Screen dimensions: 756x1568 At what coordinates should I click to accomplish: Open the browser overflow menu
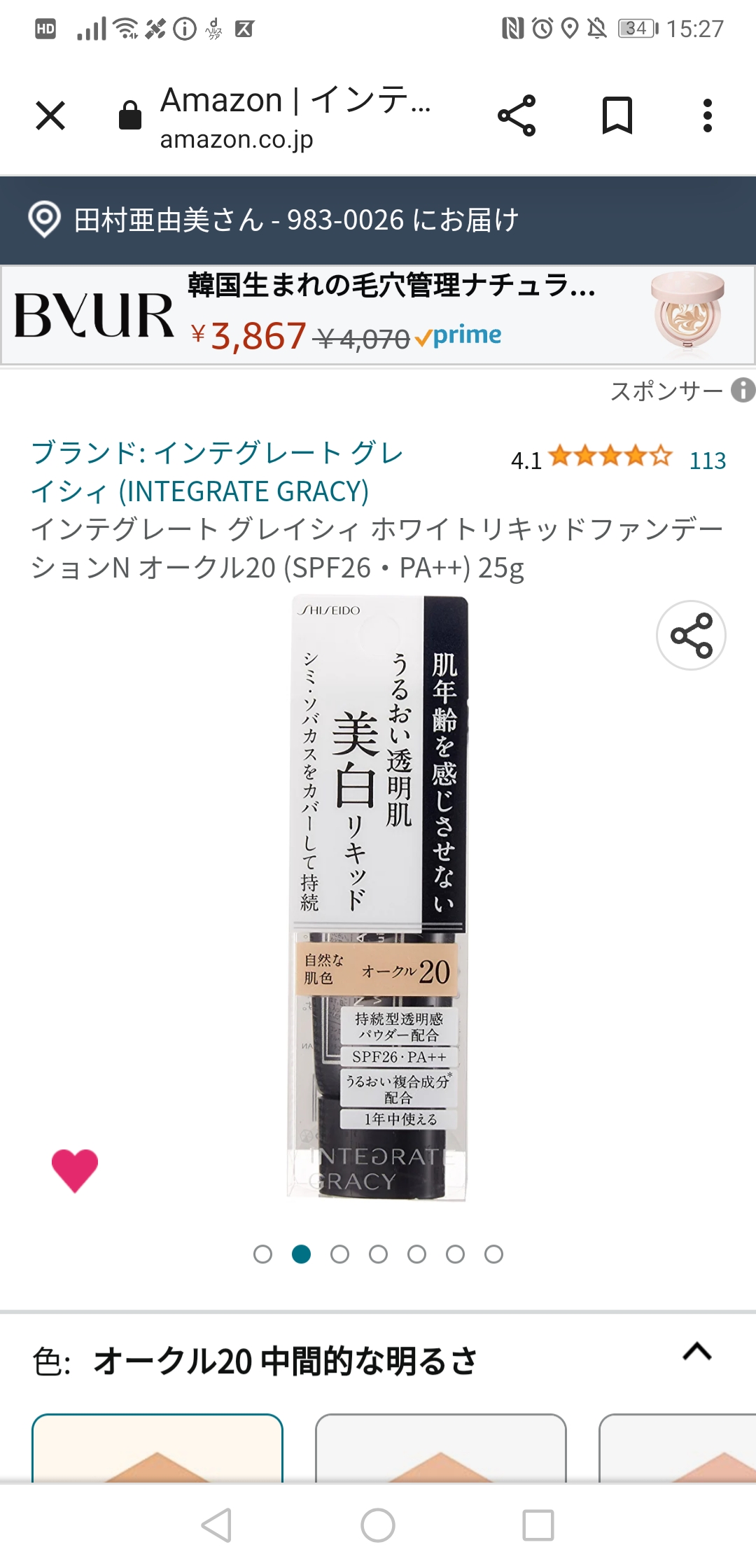coord(708,115)
